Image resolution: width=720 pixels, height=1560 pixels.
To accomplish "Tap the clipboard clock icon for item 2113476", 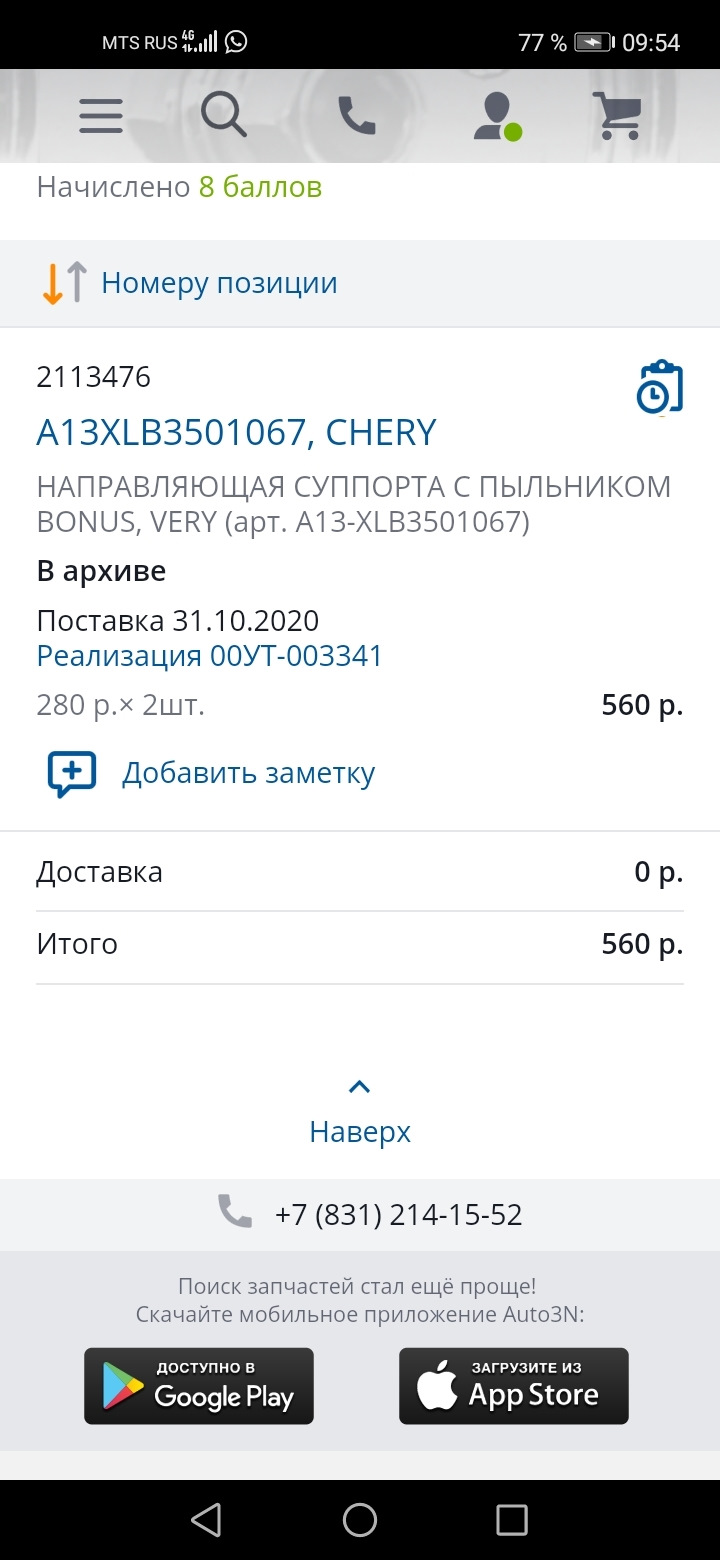I will 659,388.
